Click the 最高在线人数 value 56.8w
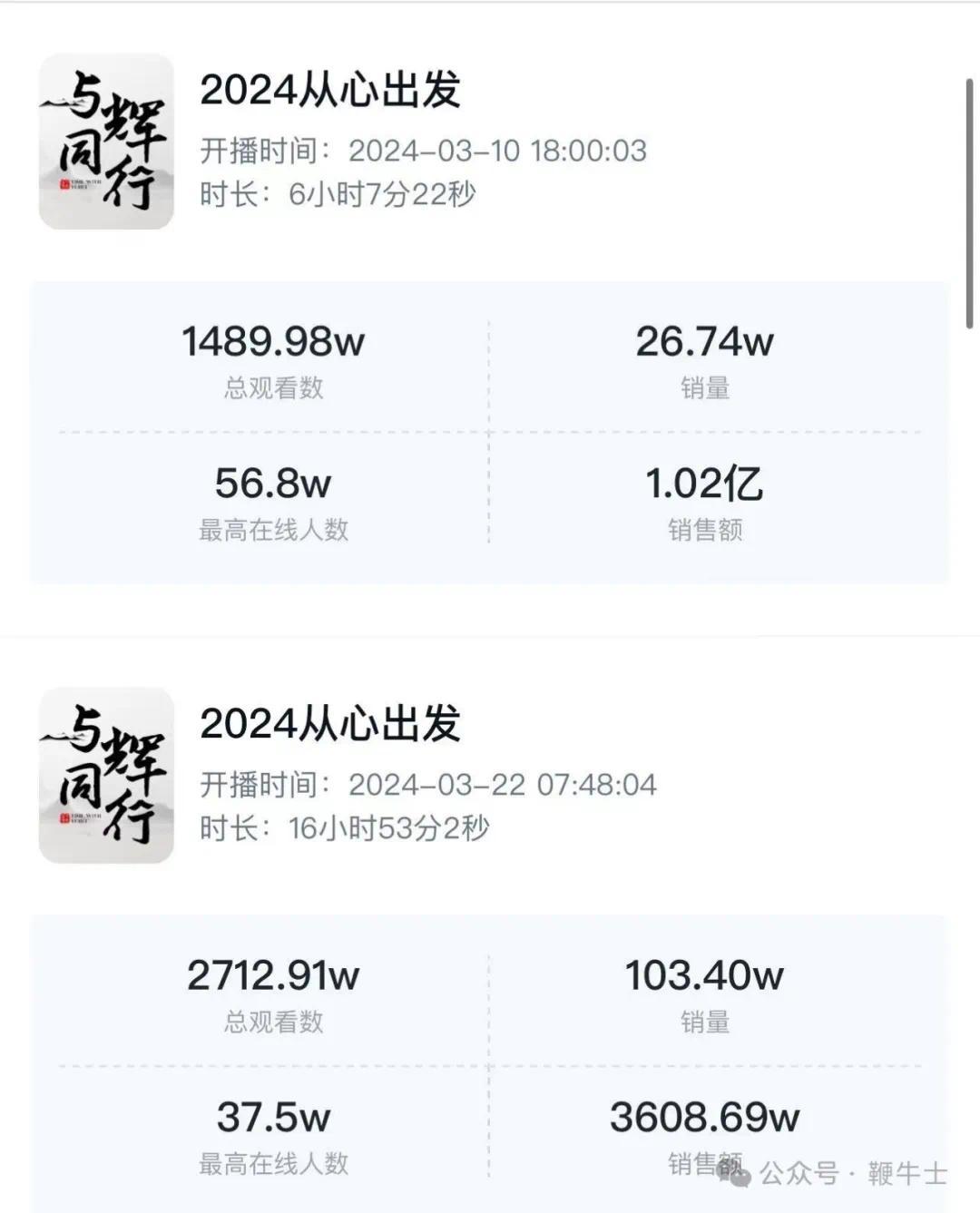Image resolution: width=980 pixels, height=1213 pixels. click(x=272, y=484)
